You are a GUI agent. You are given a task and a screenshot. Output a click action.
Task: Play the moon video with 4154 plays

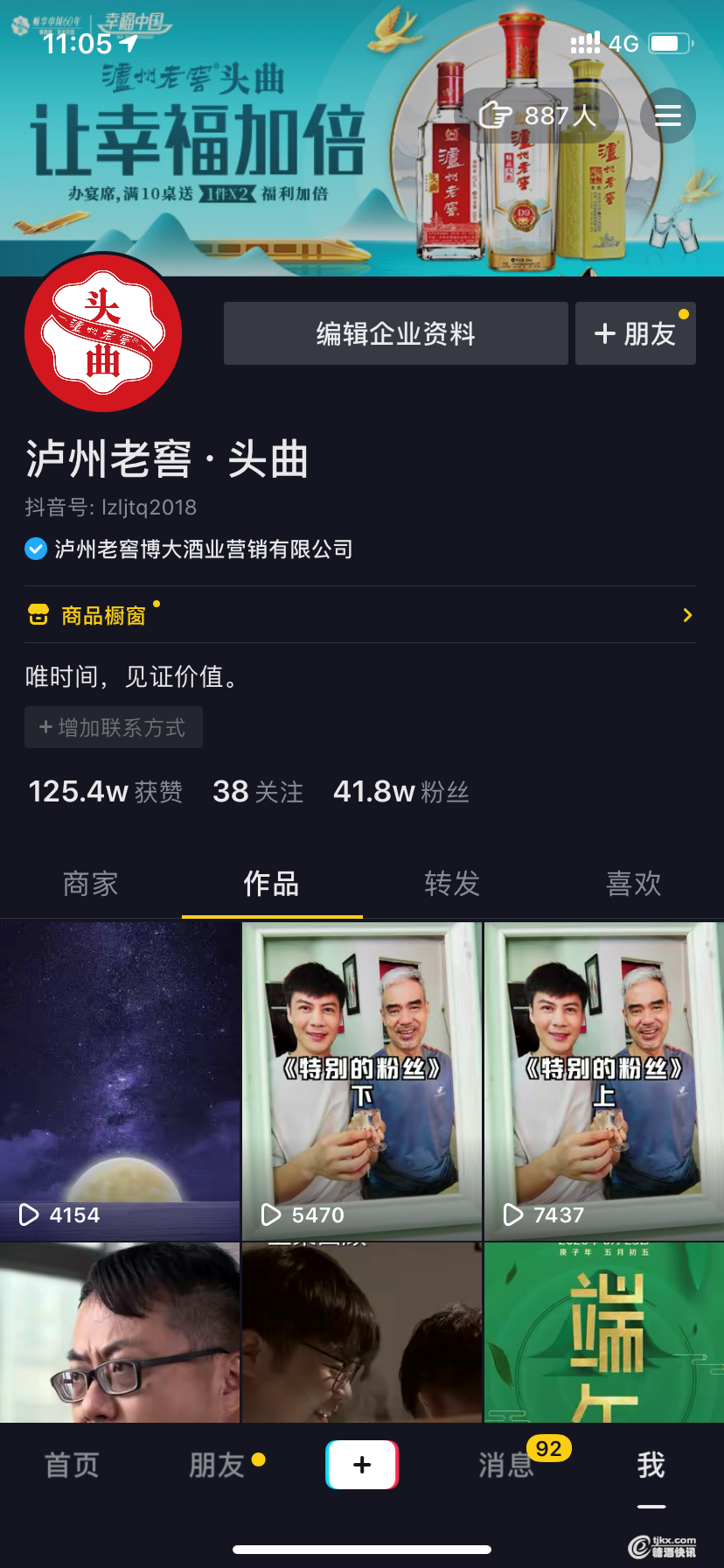pyautogui.click(x=120, y=1081)
